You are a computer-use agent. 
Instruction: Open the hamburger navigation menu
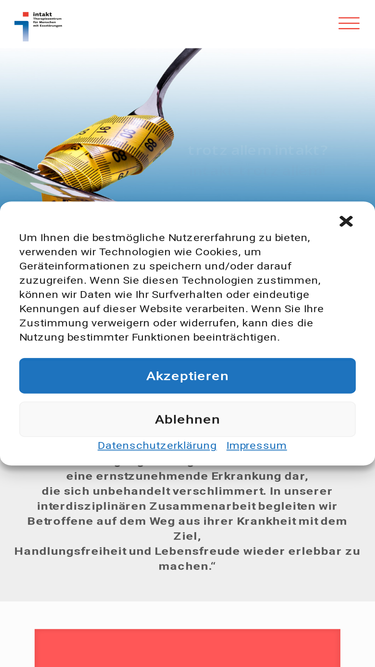pos(349,23)
